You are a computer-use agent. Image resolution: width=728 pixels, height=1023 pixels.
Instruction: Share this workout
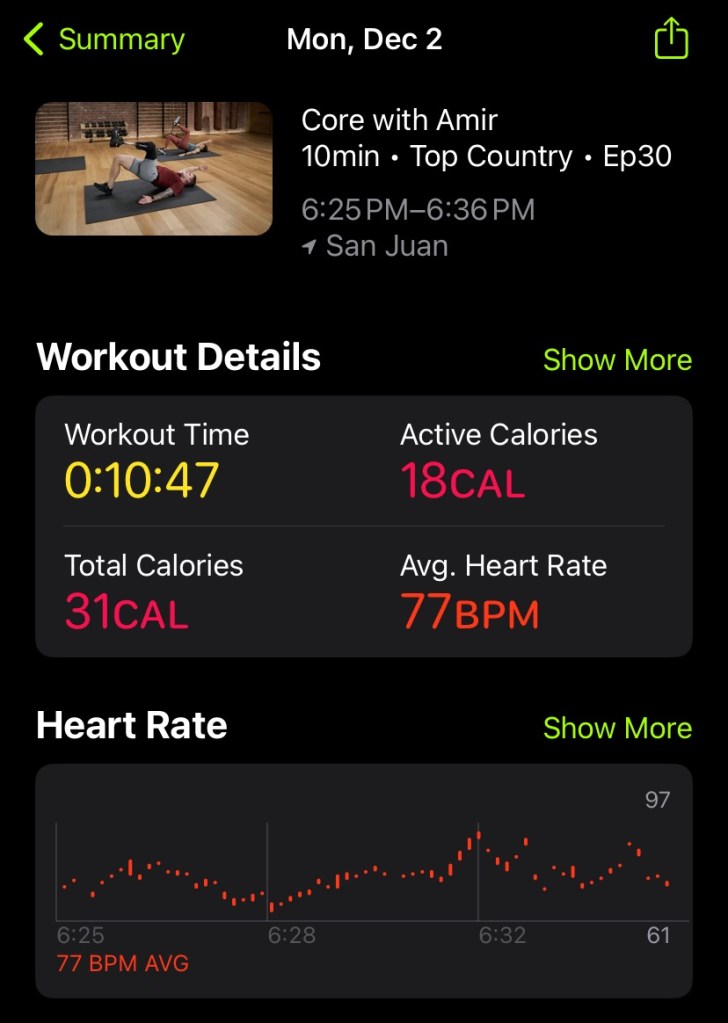[x=671, y=40]
